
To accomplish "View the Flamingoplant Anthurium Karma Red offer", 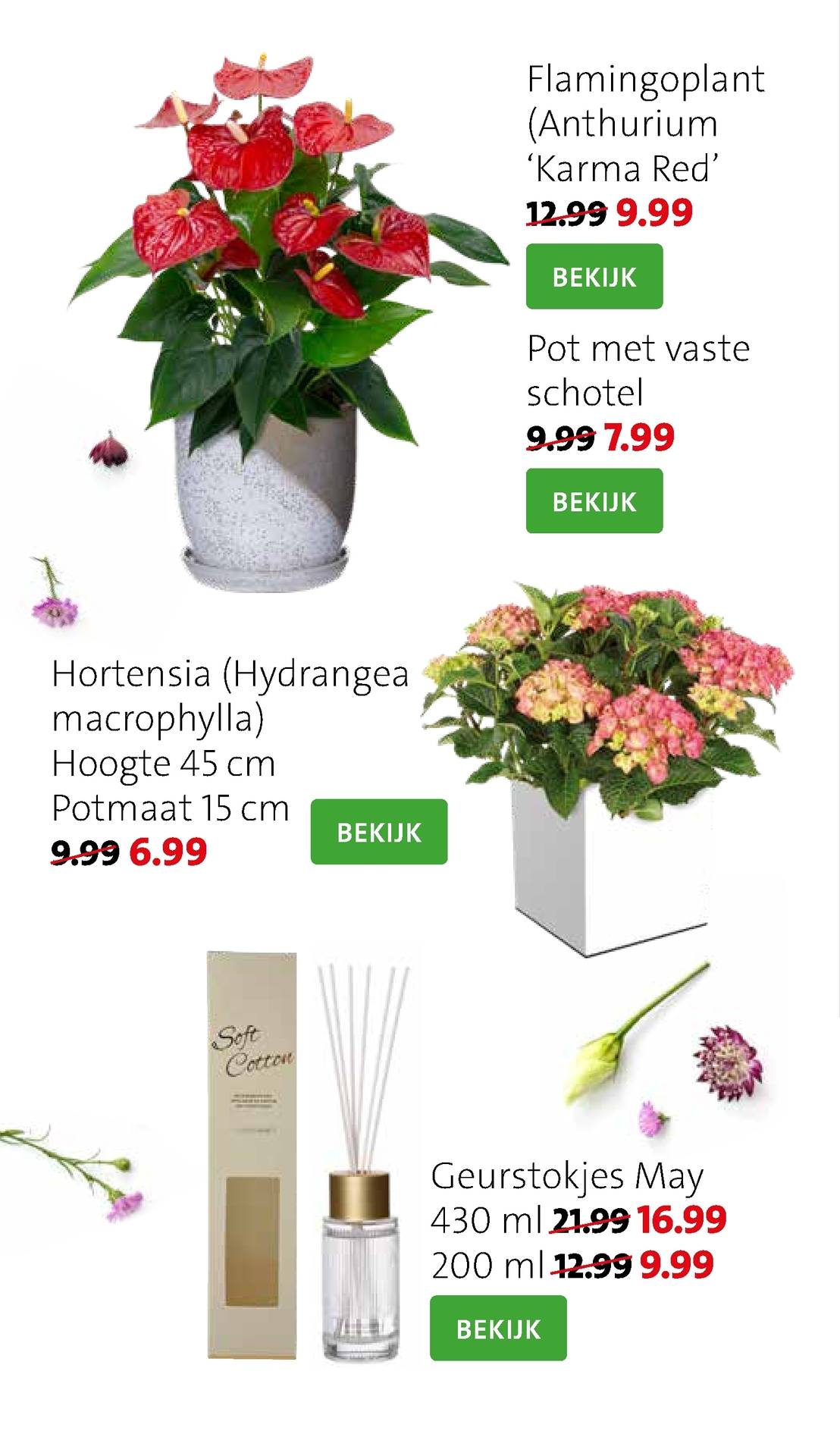I will click(x=594, y=277).
